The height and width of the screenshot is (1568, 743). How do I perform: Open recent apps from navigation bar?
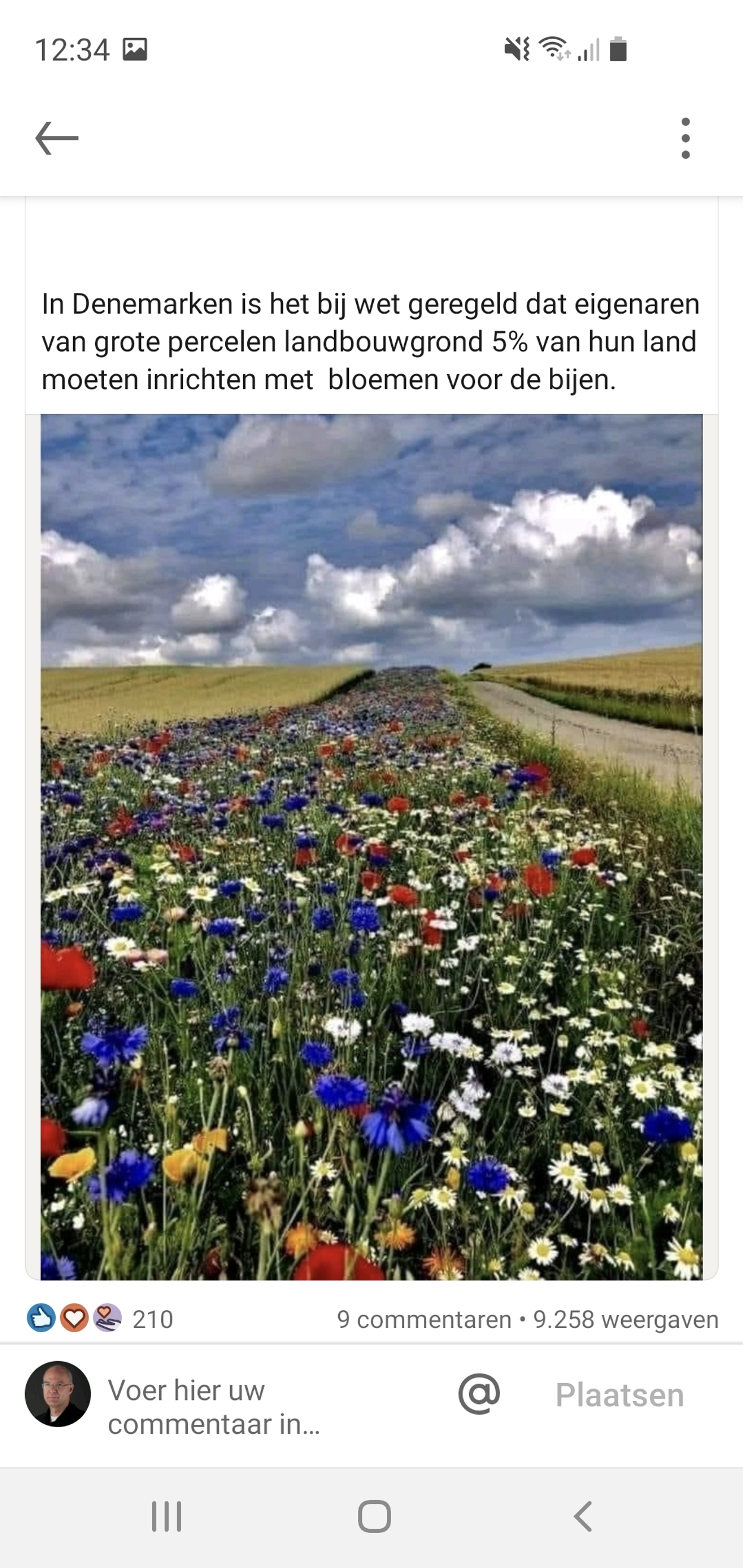pos(166,1516)
